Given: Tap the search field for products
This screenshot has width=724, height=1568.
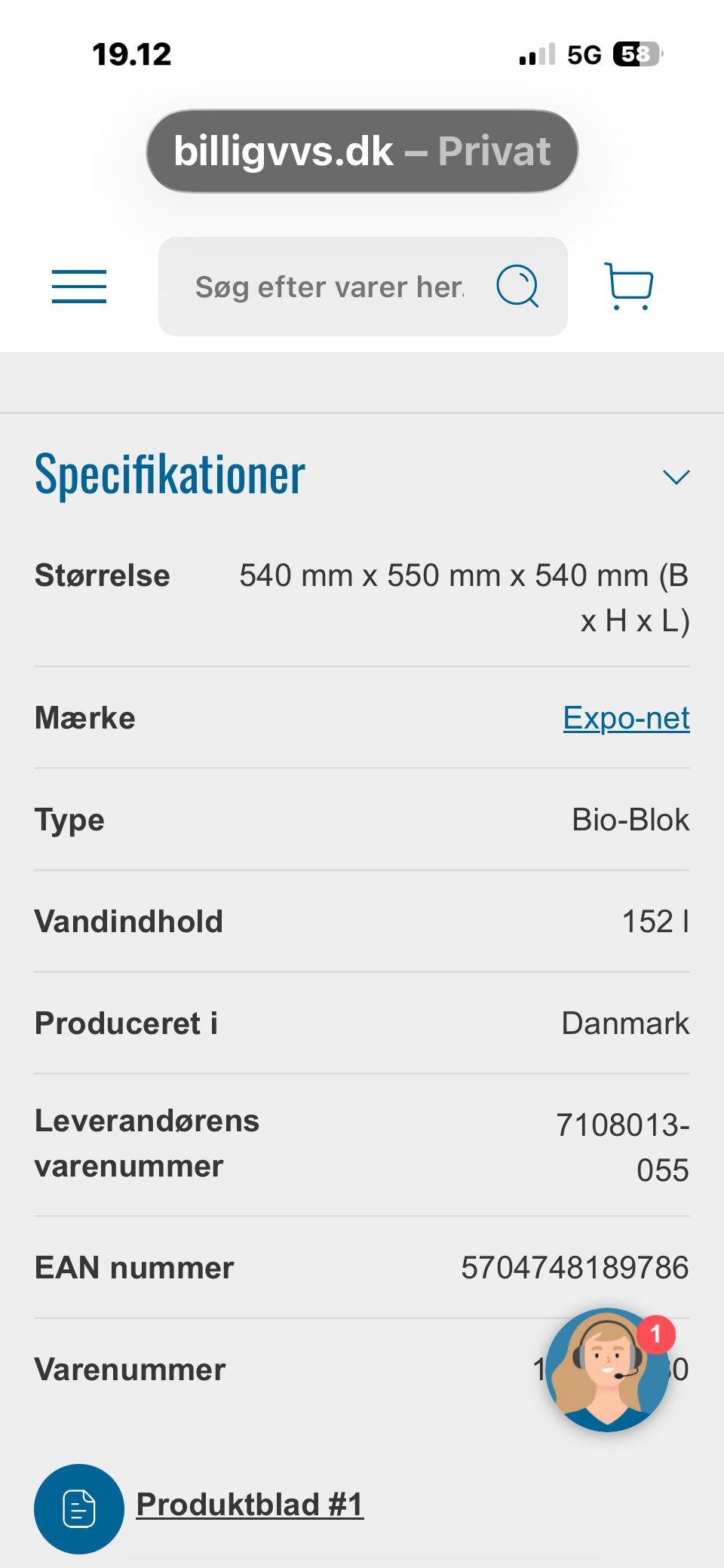Looking at the screenshot, I should (329, 287).
